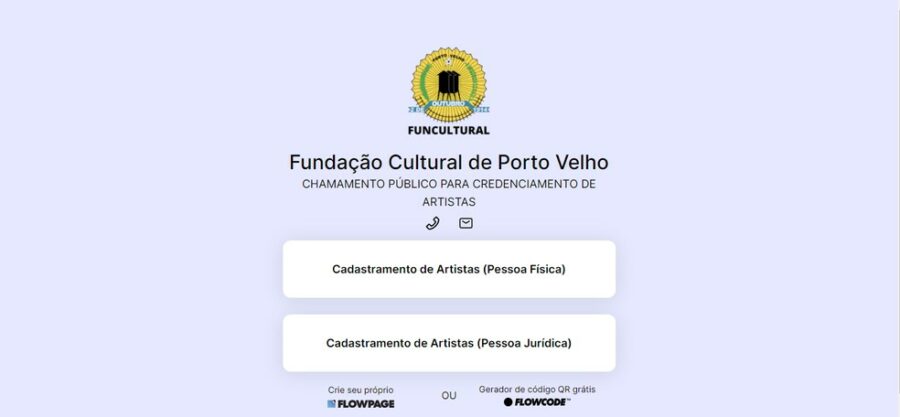Open the Flowpage create-your-own link
Viewport: 900px width, 417px height.
[x=360, y=398]
